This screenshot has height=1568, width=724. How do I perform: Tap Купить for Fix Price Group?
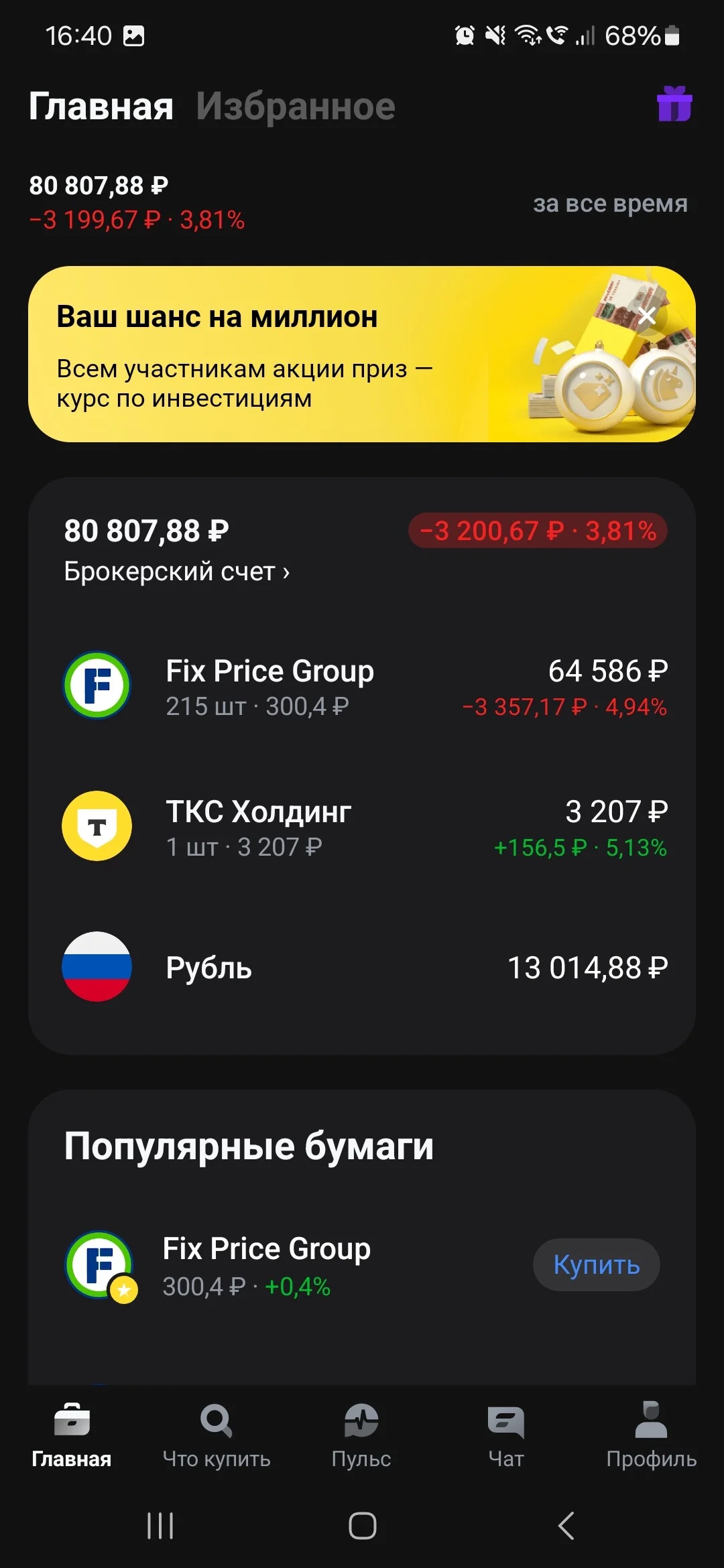tap(596, 1264)
